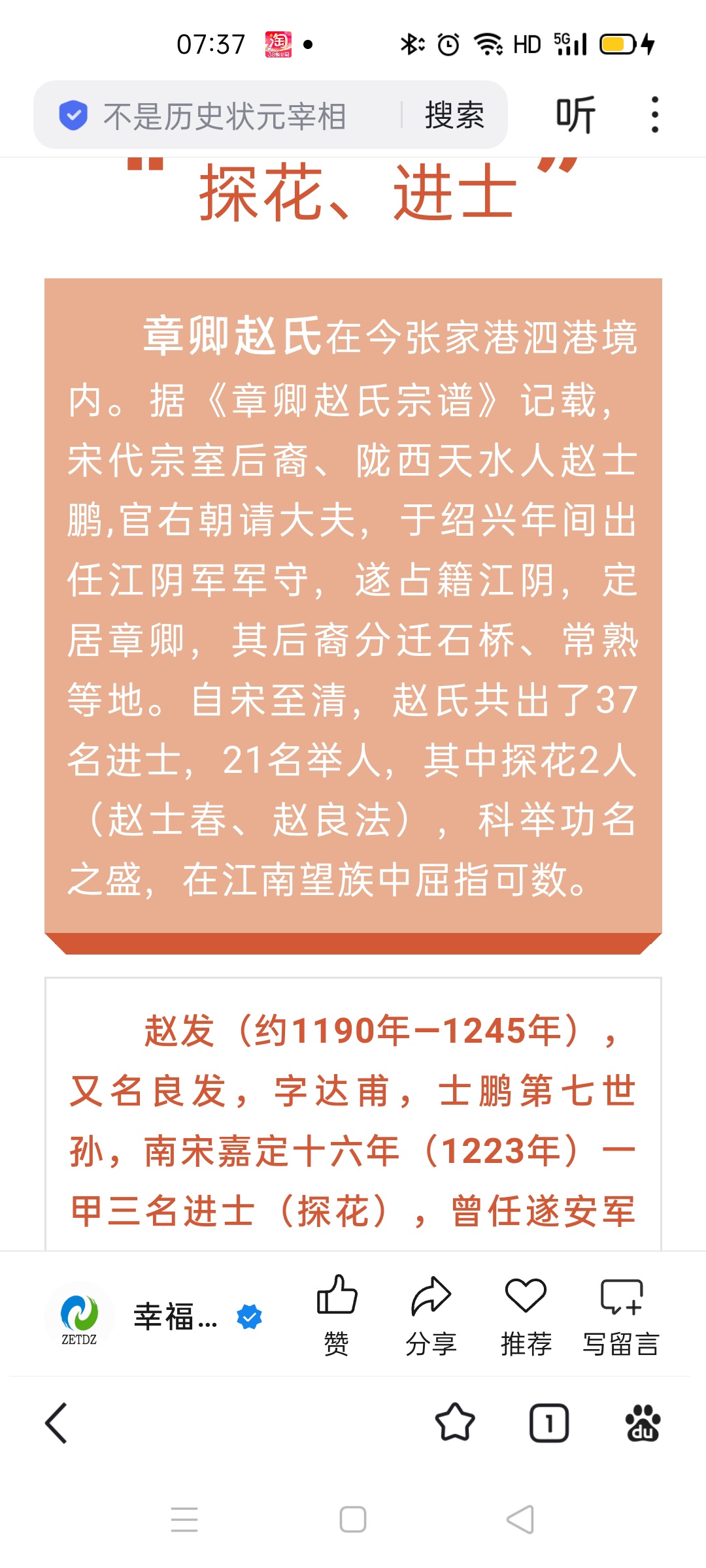Open the 幸福... author profile
The width and height of the screenshot is (706, 1568).
pyautogui.click(x=154, y=1316)
